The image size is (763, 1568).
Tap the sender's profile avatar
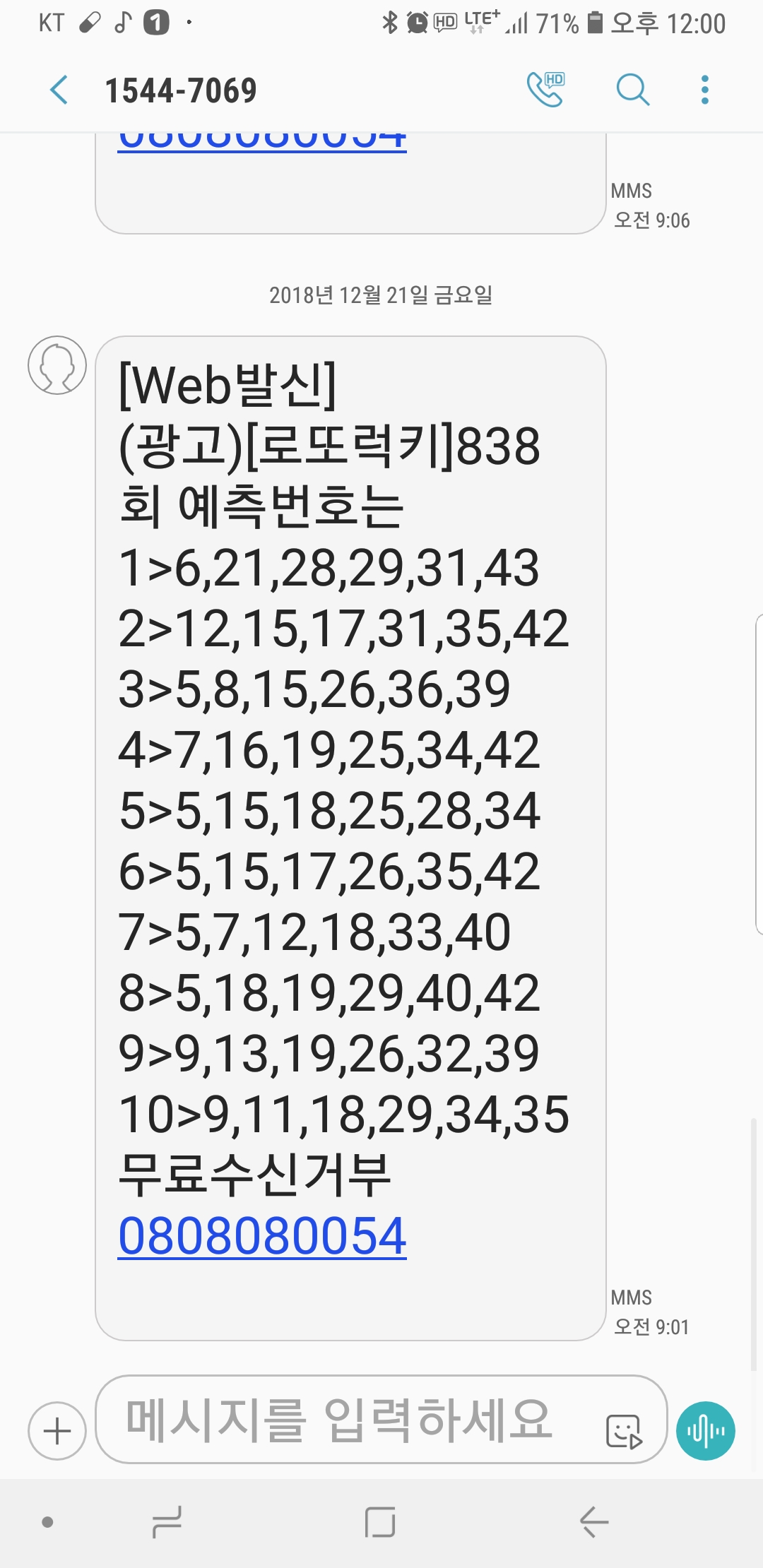click(57, 365)
